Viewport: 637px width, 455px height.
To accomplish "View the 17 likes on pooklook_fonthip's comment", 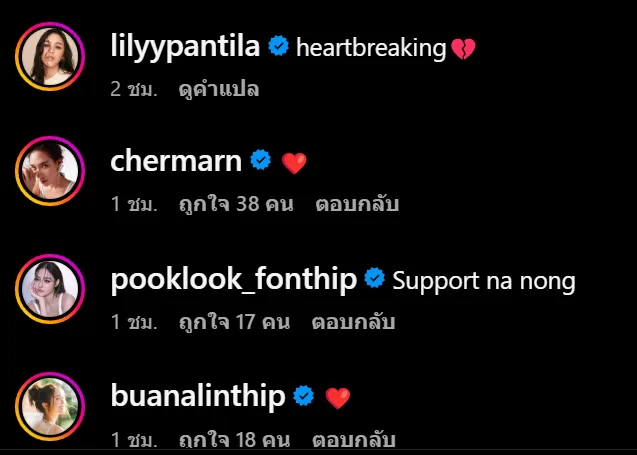I will 234,323.
